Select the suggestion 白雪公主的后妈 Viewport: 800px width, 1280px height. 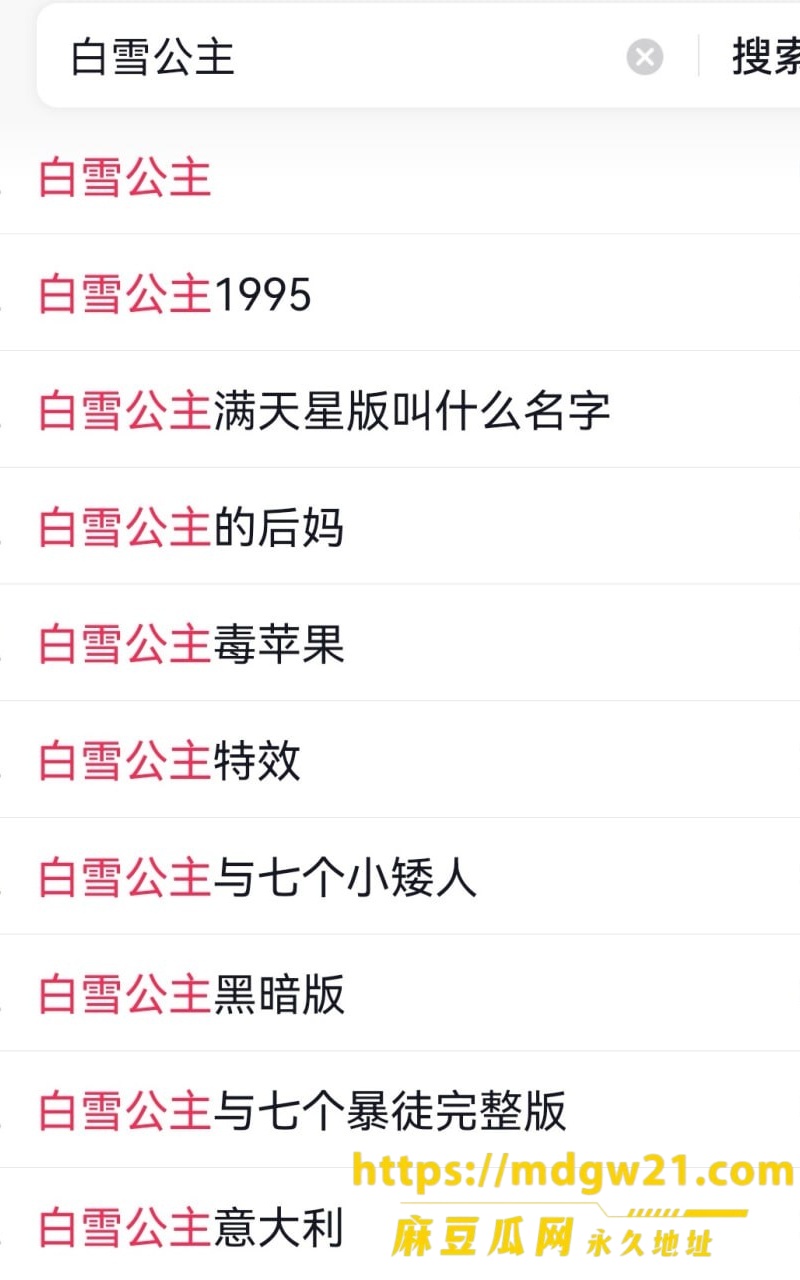[x=400, y=527]
